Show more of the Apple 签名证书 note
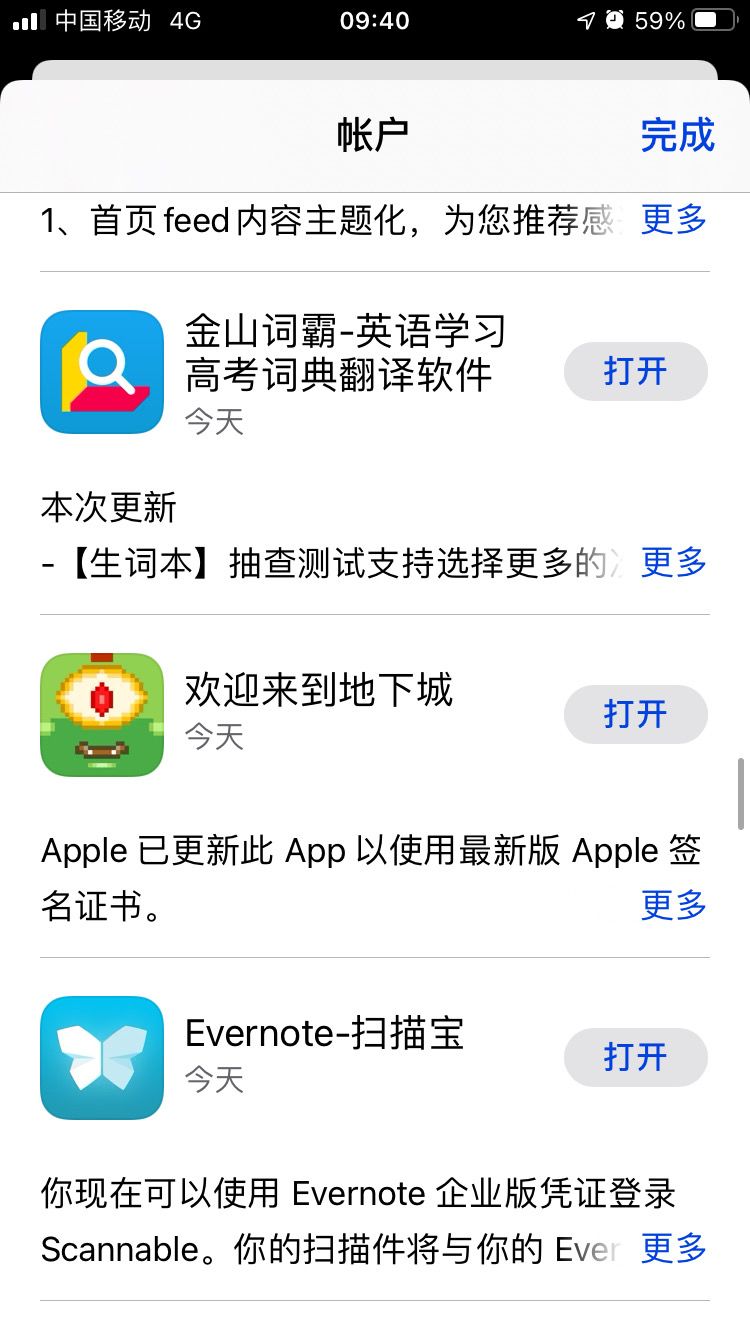750x1334 pixels. [x=673, y=905]
